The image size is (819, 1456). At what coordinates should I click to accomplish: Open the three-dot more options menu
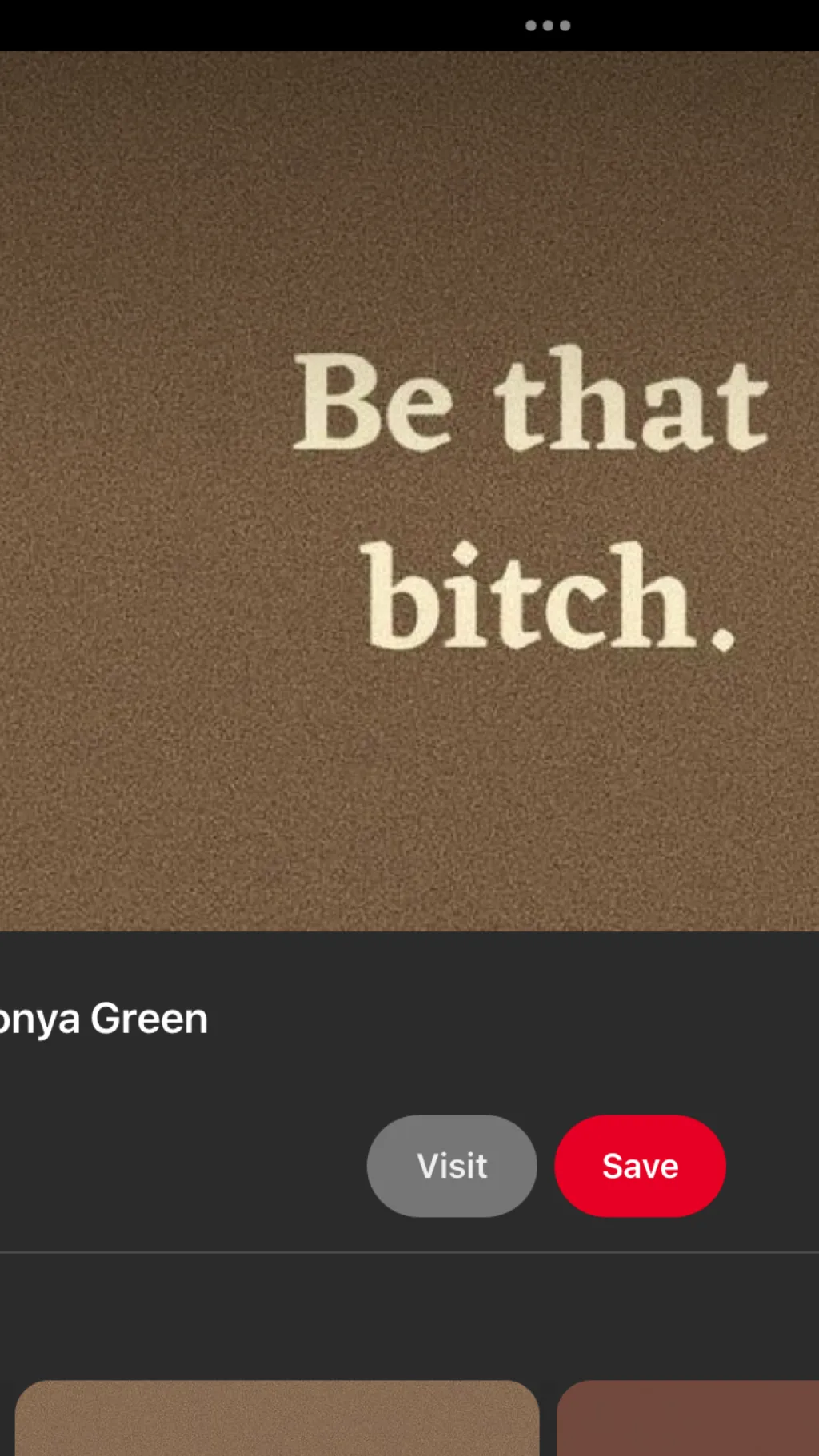[x=548, y=26]
